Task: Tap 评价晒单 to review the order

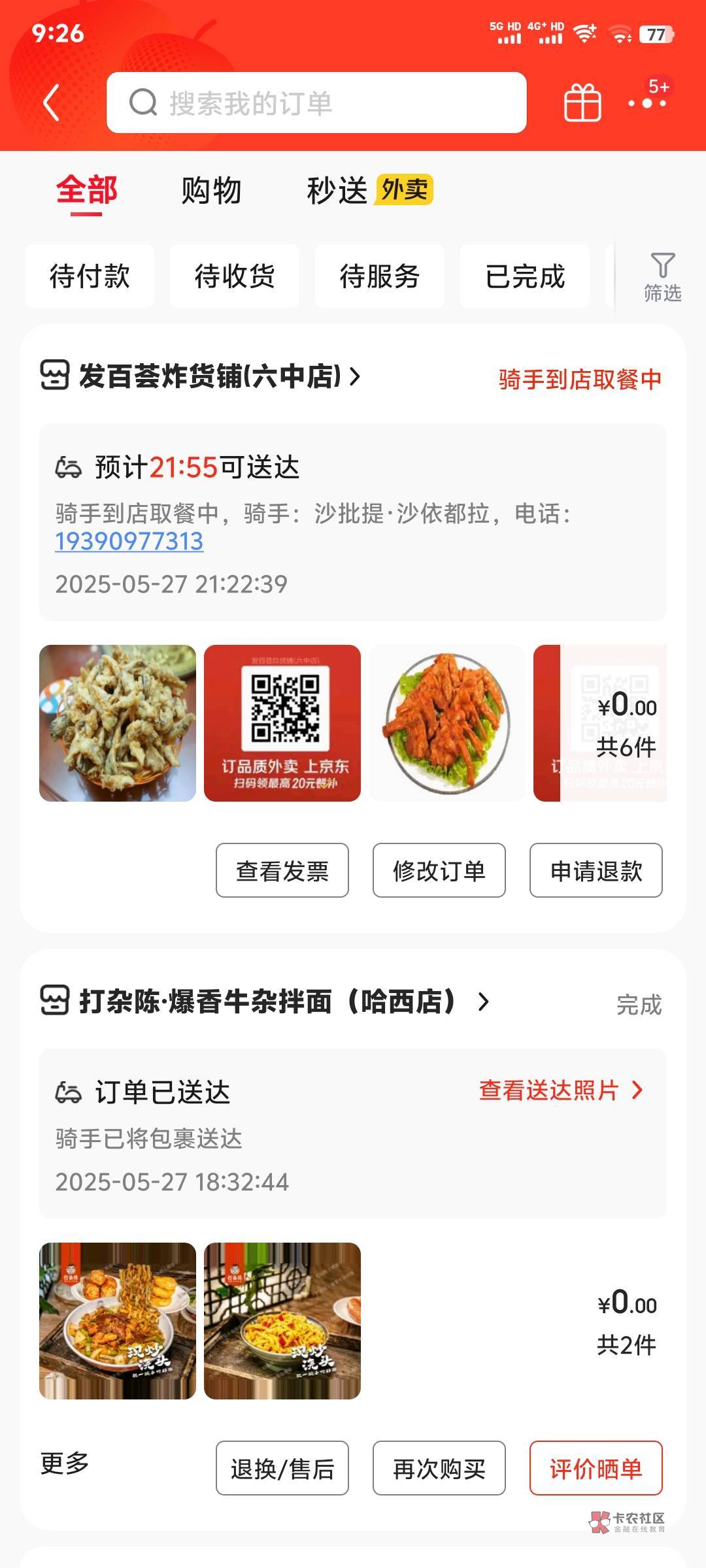Action: click(x=596, y=1469)
